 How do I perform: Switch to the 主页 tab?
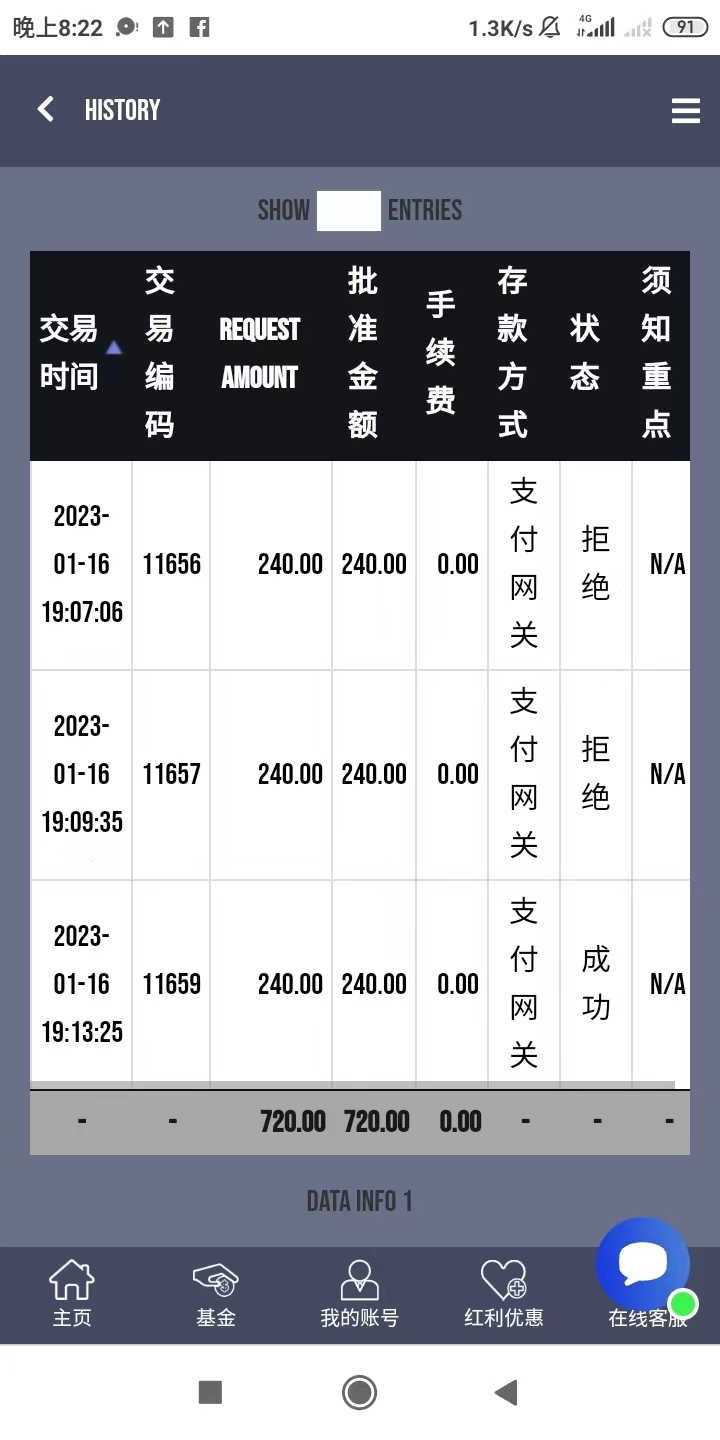tap(72, 1294)
